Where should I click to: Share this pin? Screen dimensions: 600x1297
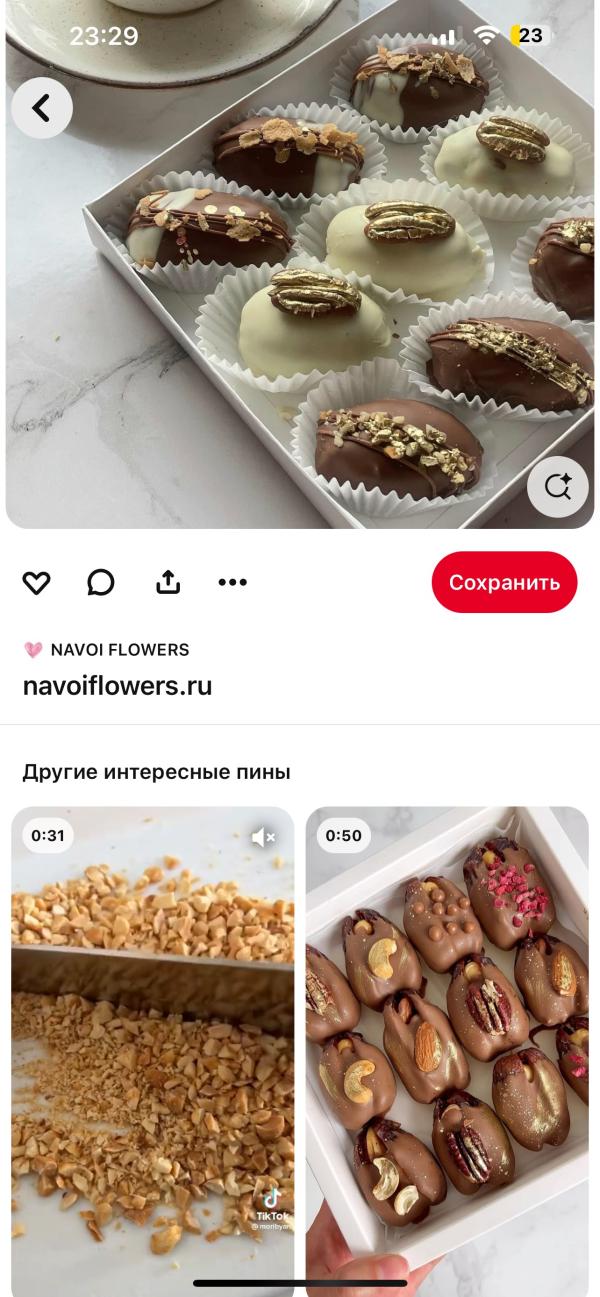[x=168, y=582]
